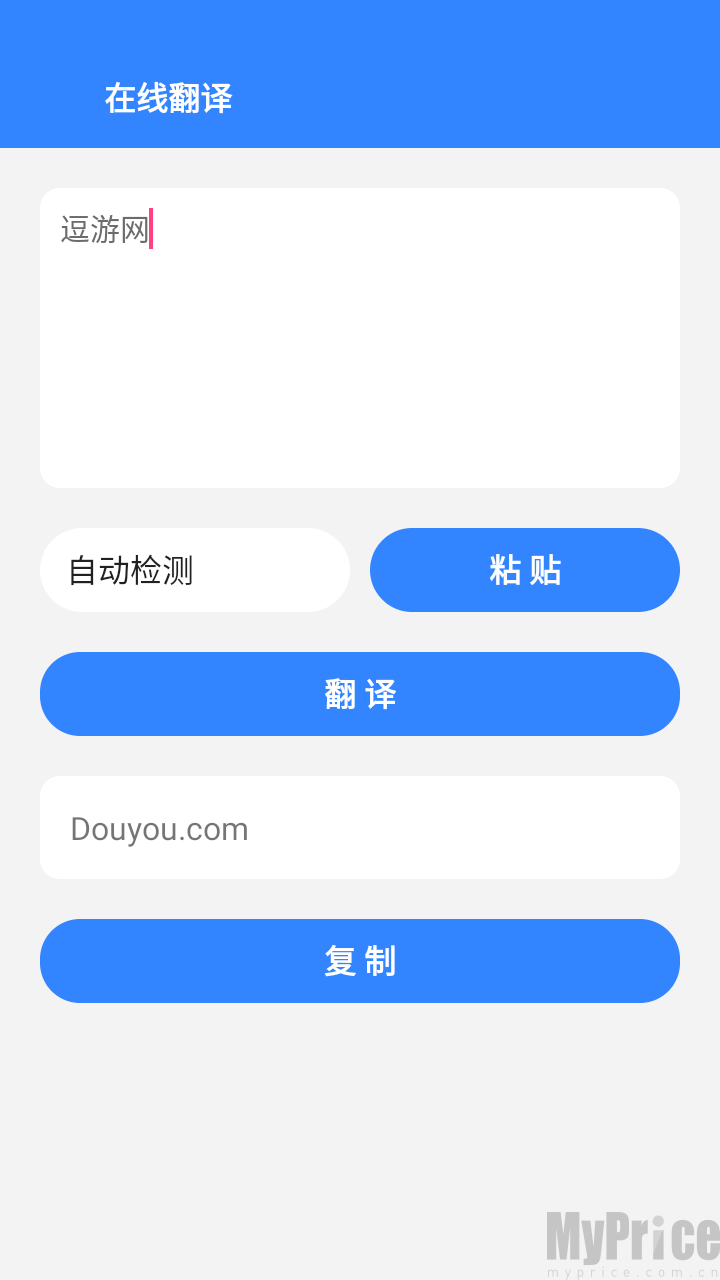Click 翻译 to start translation
Image resolution: width=720 pixels, height=1280 pixels.
point(360,693)
